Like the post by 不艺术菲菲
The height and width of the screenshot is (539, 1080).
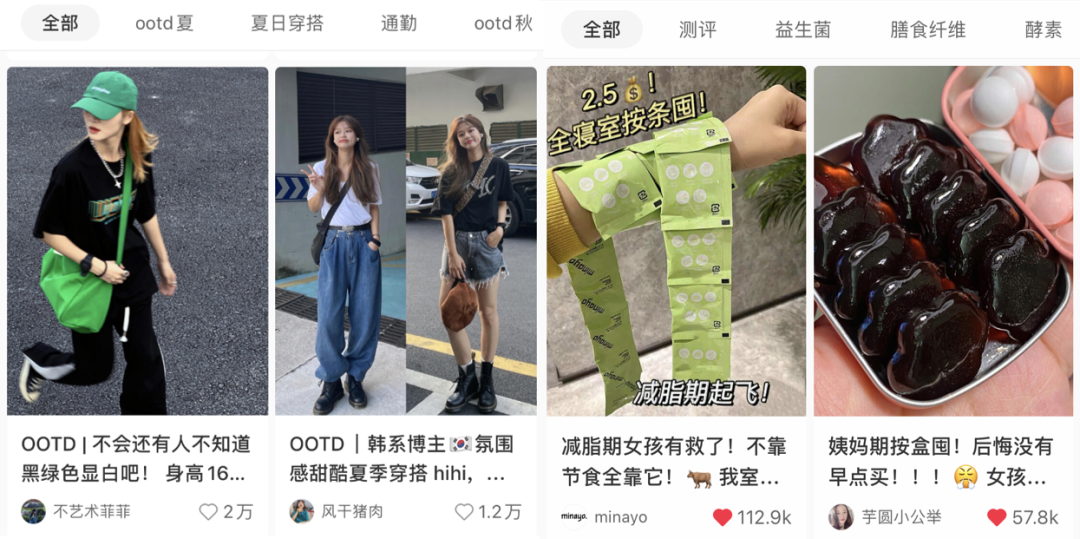(209, 512)
